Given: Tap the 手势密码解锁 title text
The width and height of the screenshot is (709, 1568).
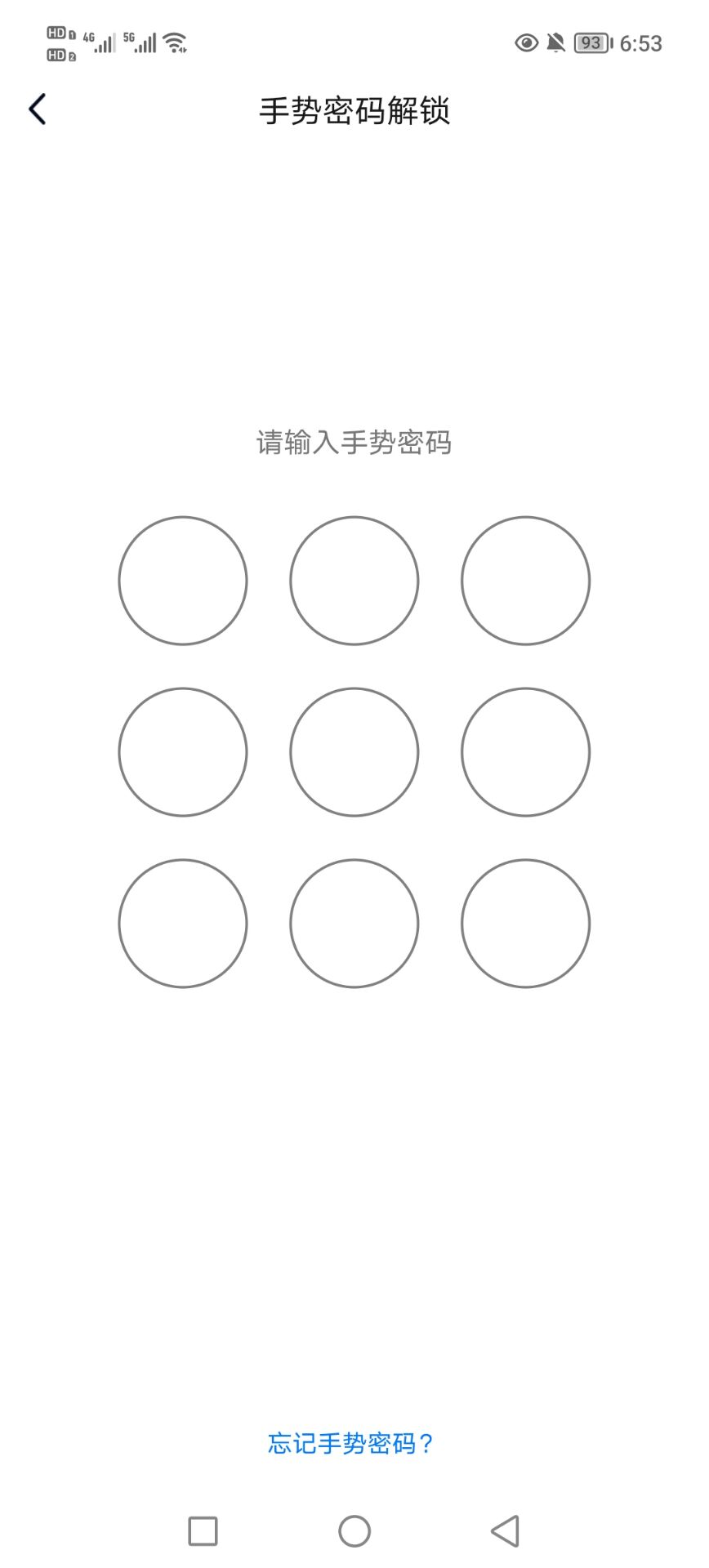Looking at the screenshot, I should [x=354, y=113].
